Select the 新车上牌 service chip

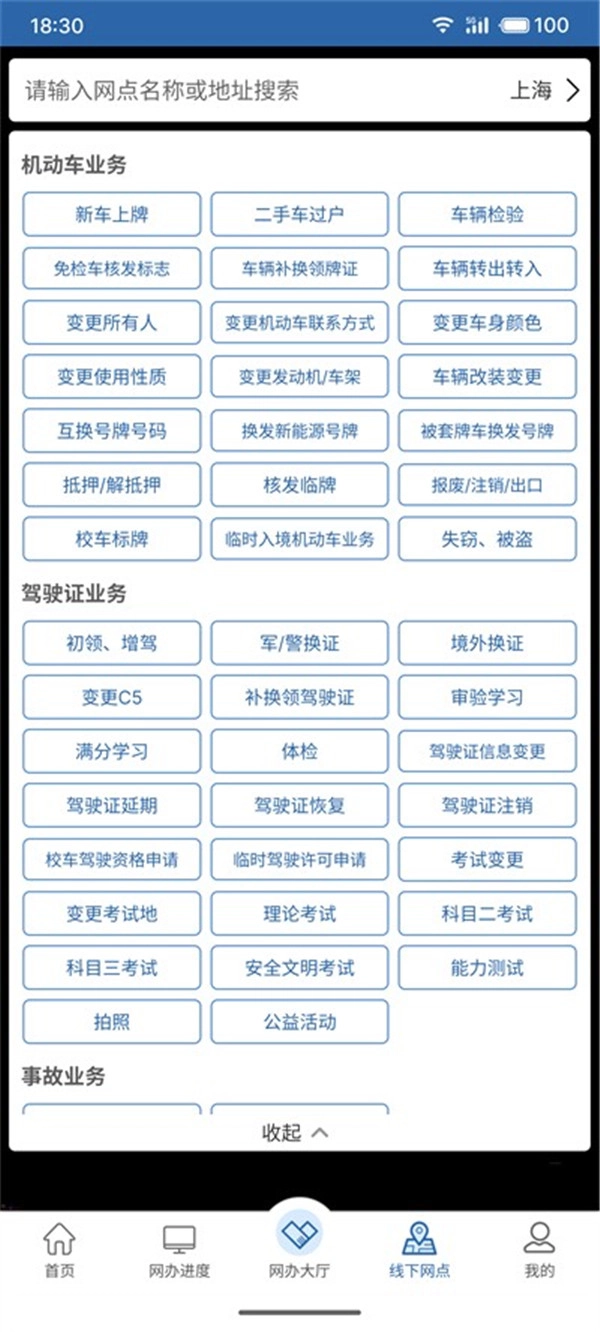[x=111, y=214]
